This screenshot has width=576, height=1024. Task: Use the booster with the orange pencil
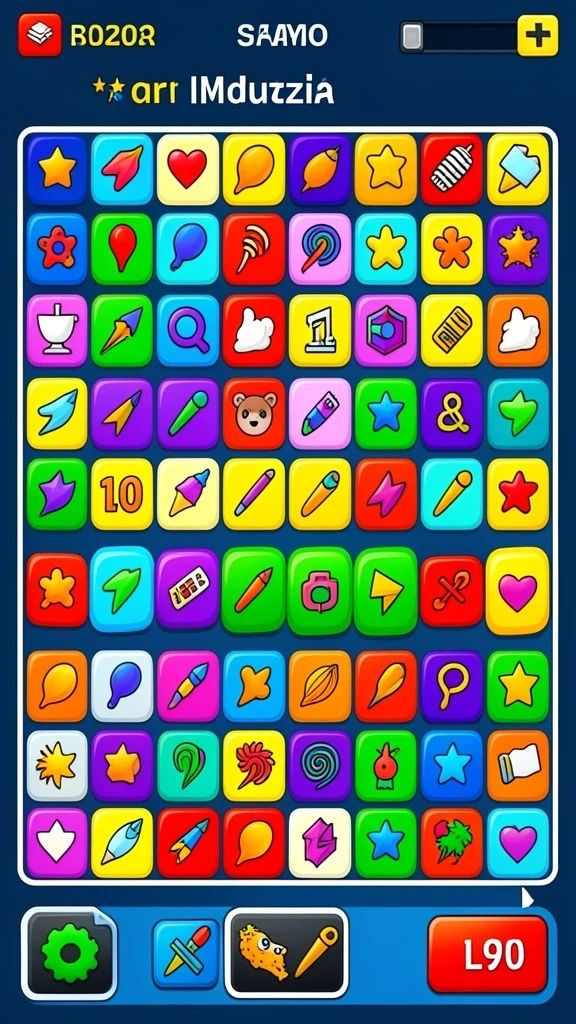click(x=286, y=954)
